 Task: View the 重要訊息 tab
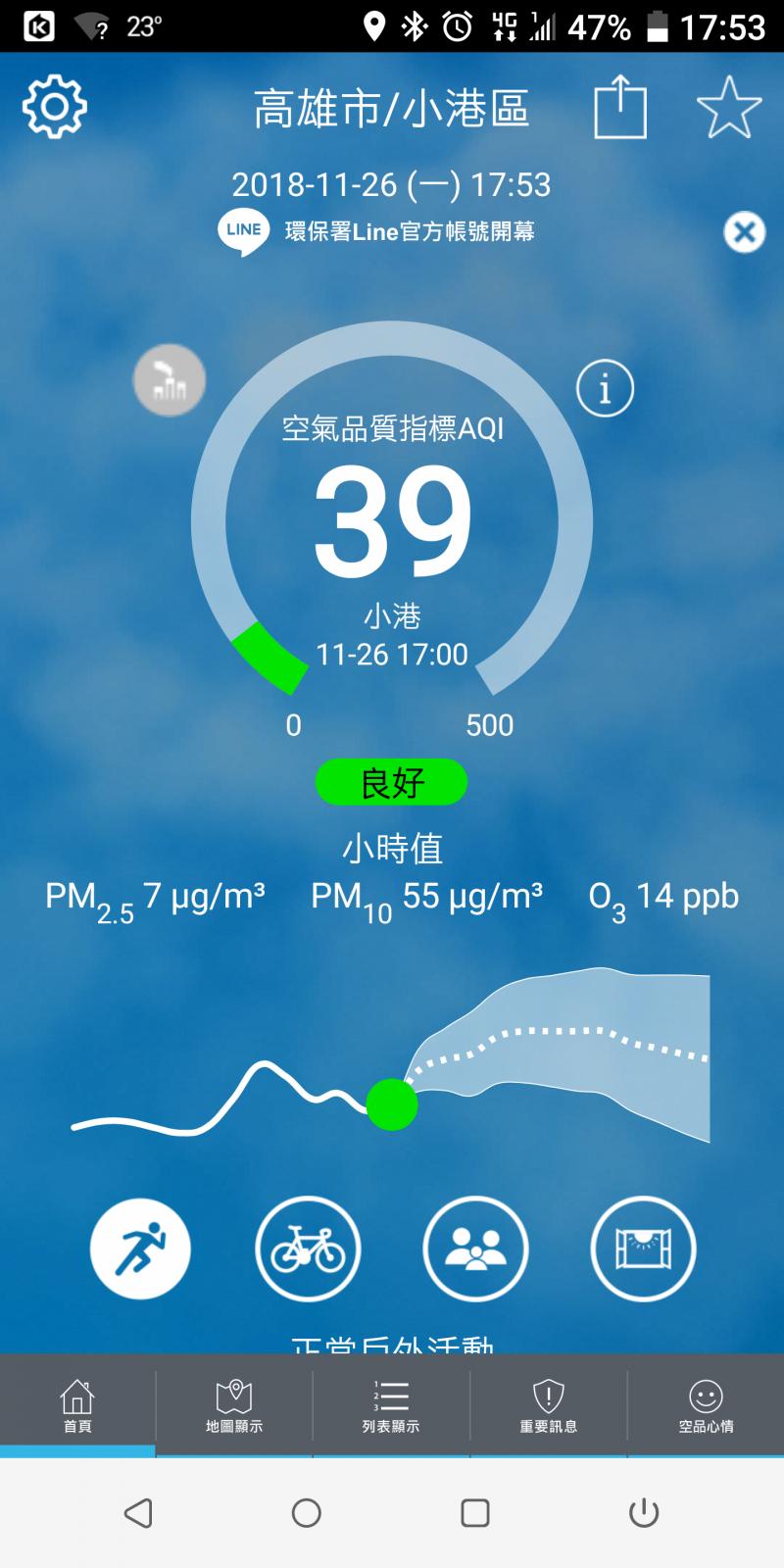tap(548, 1406)
